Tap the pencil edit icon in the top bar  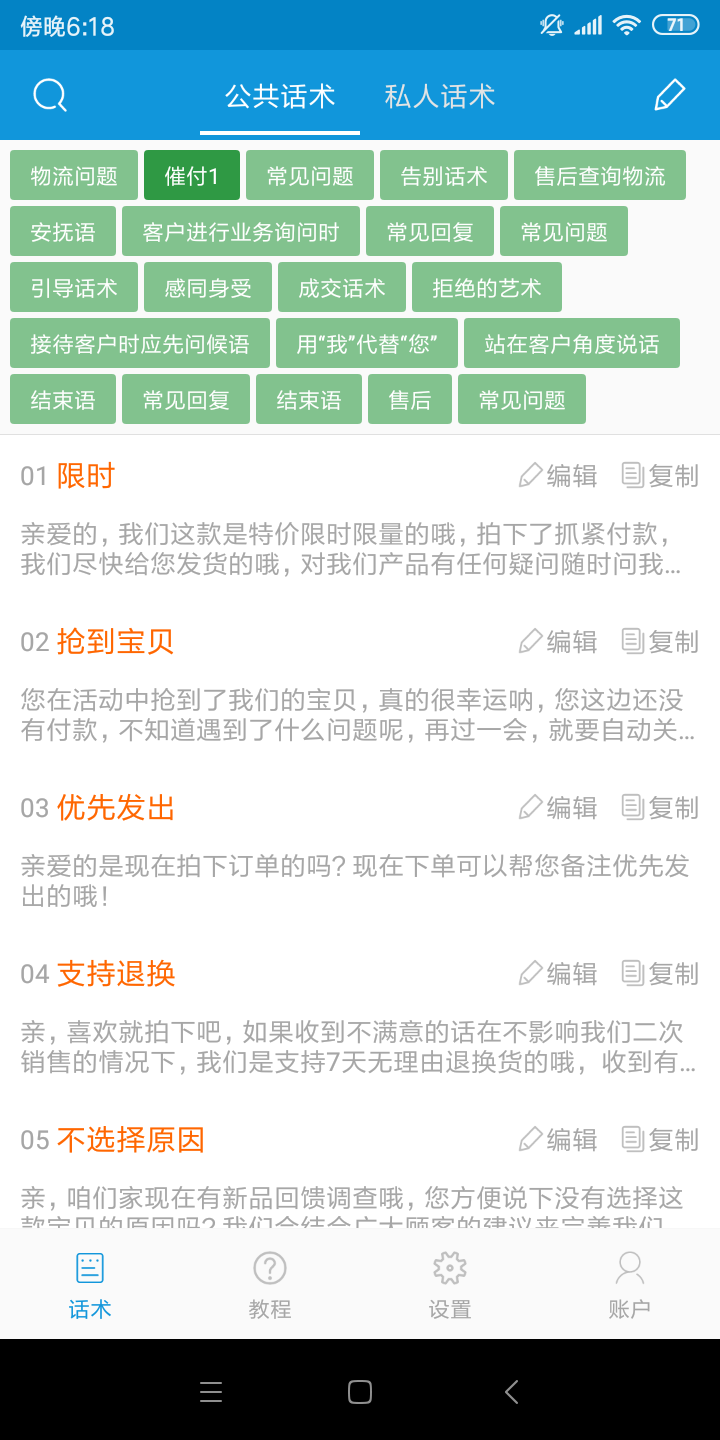click(669, 96)
